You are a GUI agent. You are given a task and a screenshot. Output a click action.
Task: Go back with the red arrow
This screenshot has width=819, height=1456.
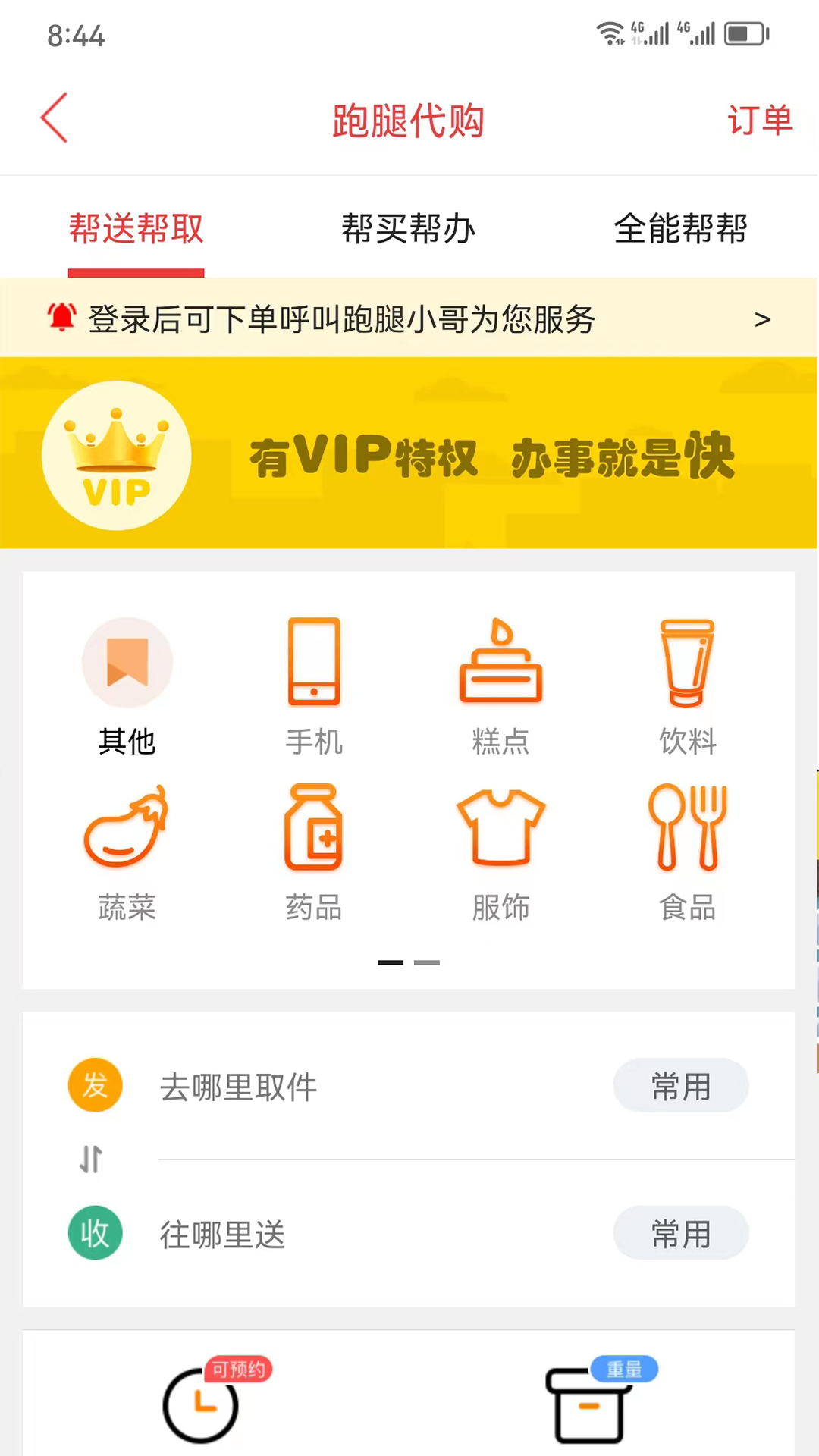tap(53, 118)
